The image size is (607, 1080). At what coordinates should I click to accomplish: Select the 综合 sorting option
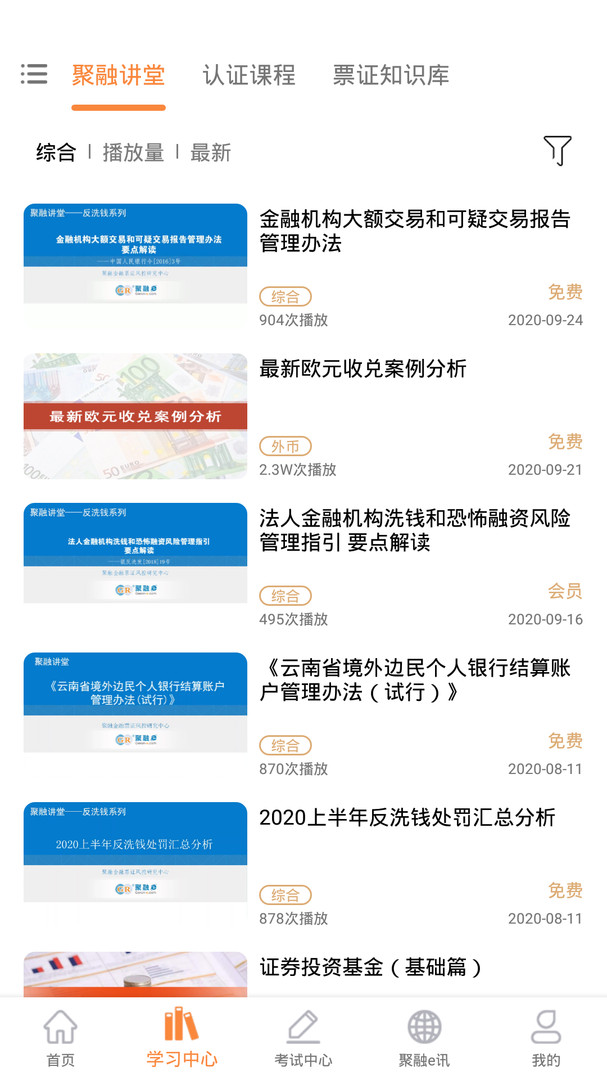[56, 152]
